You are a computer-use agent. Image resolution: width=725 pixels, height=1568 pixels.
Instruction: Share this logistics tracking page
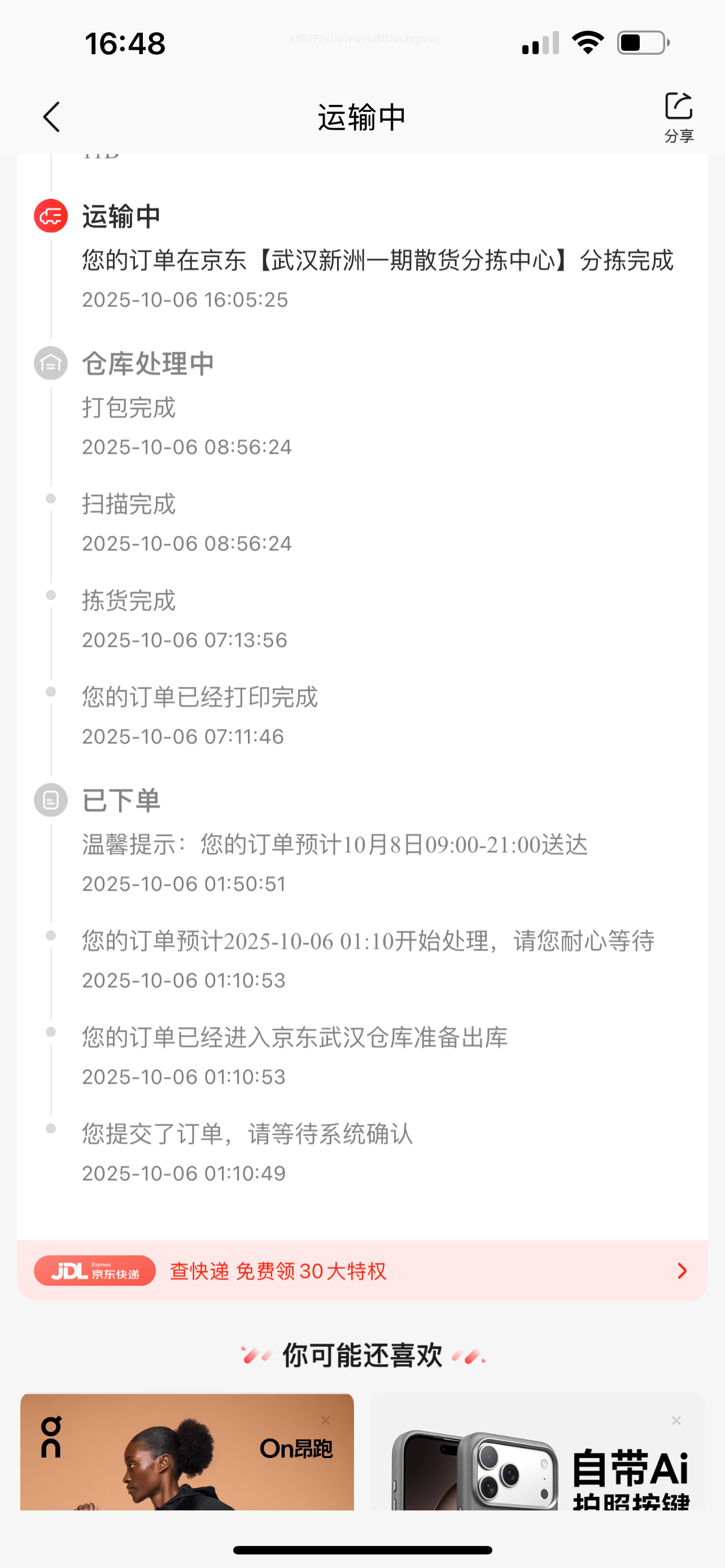click(x=679, y=116)
